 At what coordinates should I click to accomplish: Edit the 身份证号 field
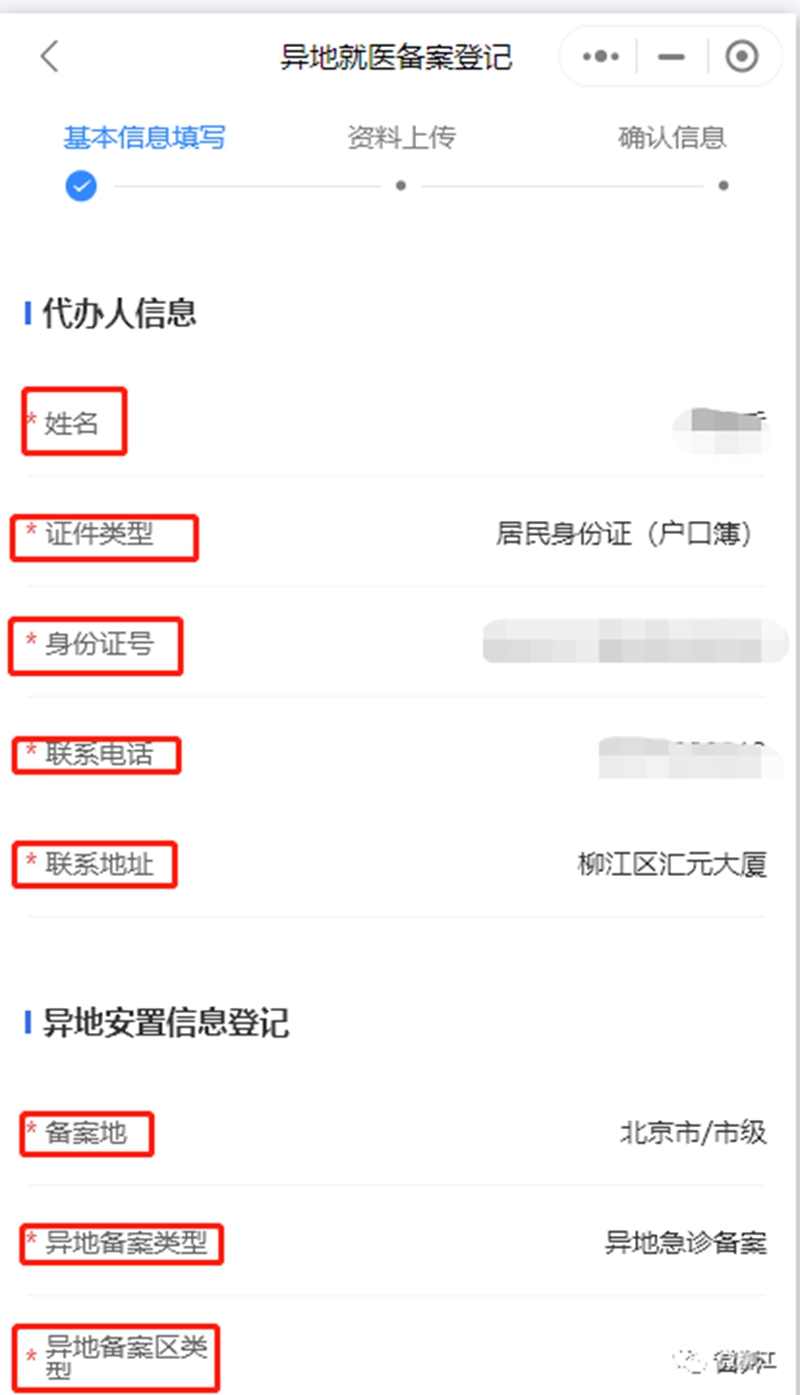(x=634, y=643)
